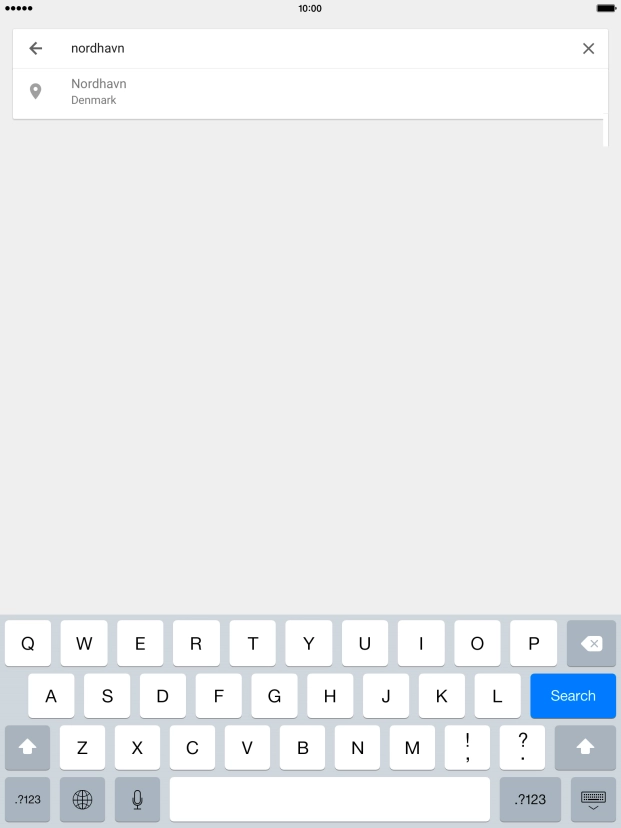Delete a character with the backspace key
The image size is (621, 828).
pos(591,644)
